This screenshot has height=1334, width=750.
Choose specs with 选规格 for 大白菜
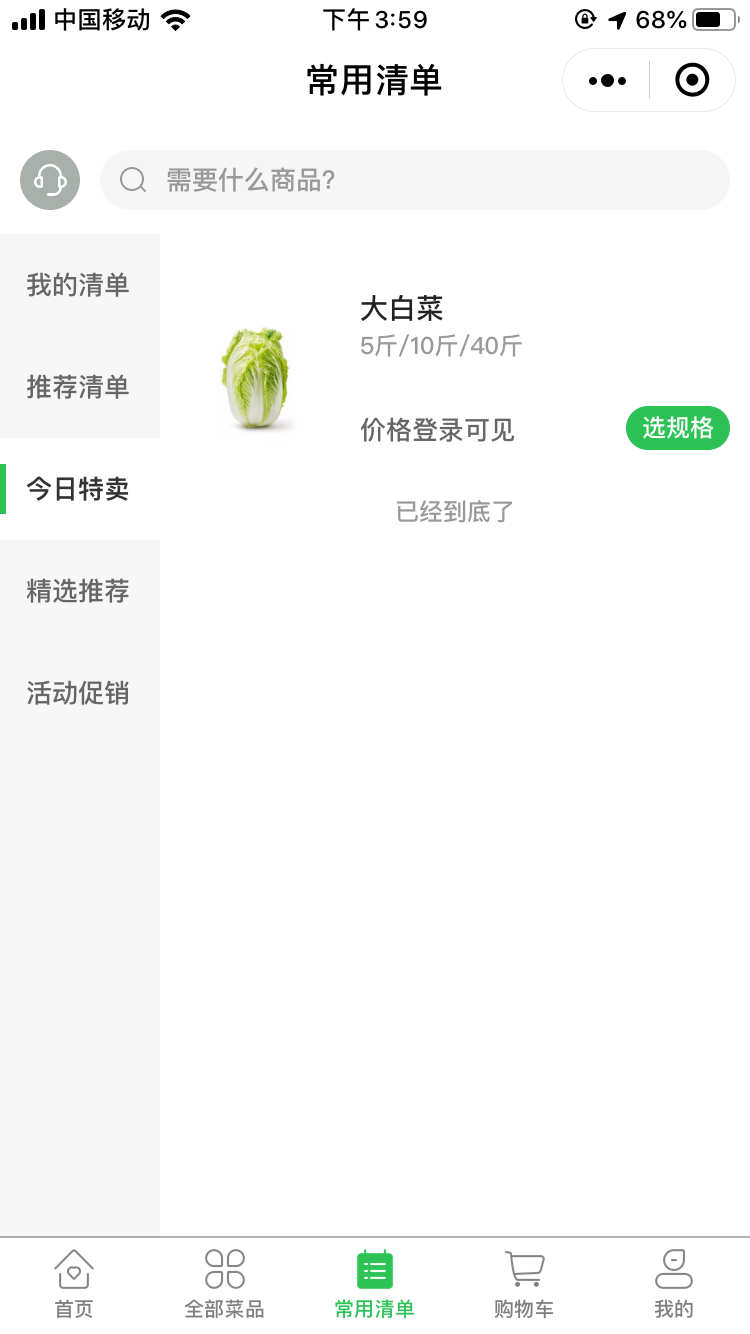pyautogui.click(x=677, y=428)
